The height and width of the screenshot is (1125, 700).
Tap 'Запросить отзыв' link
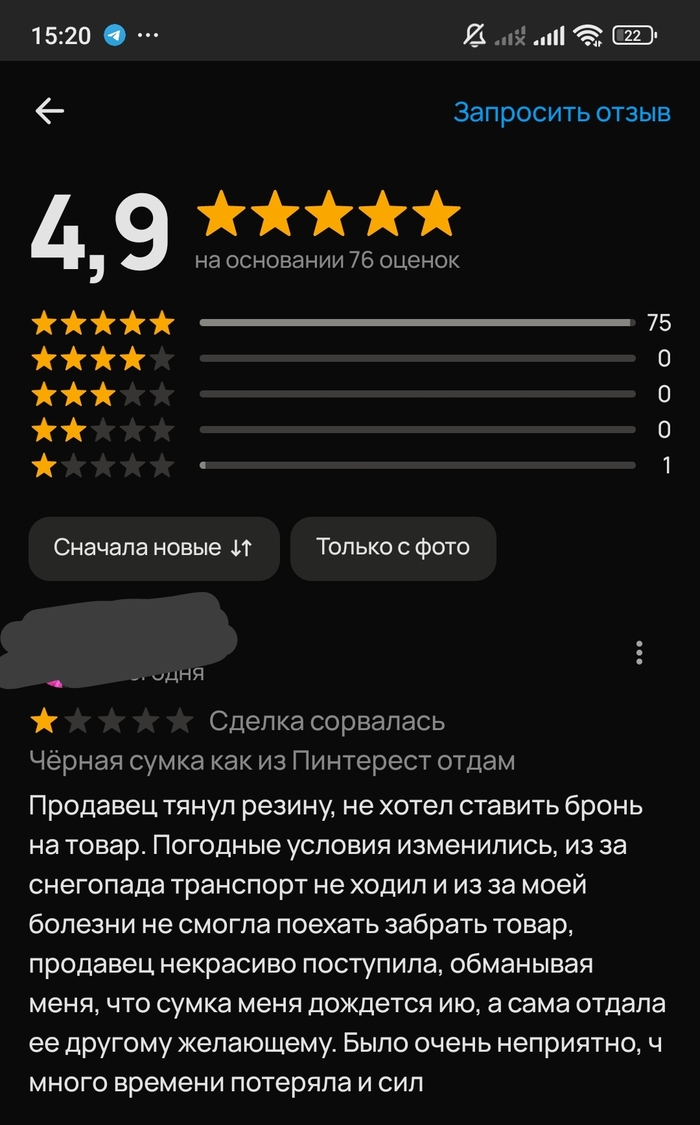(x=561, y=112)
